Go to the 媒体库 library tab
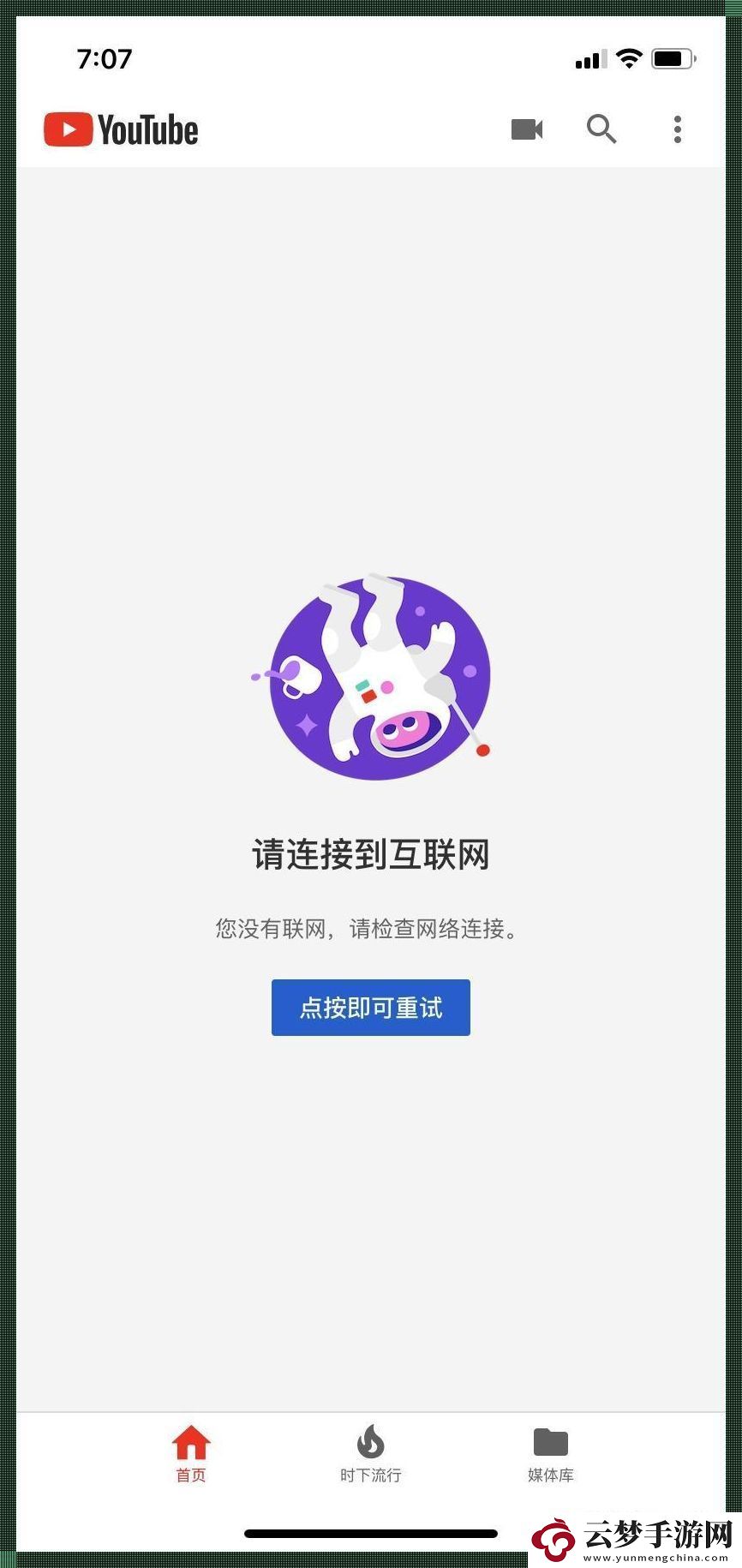Screen dimensions: 742x1568 [550, 1452]
